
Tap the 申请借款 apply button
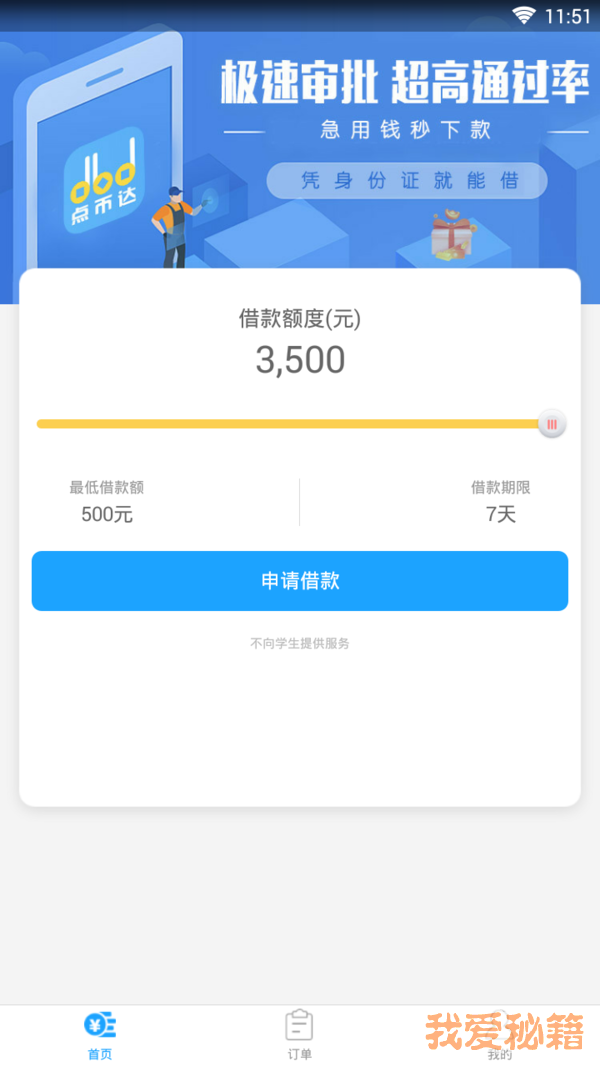click(300, 581)
